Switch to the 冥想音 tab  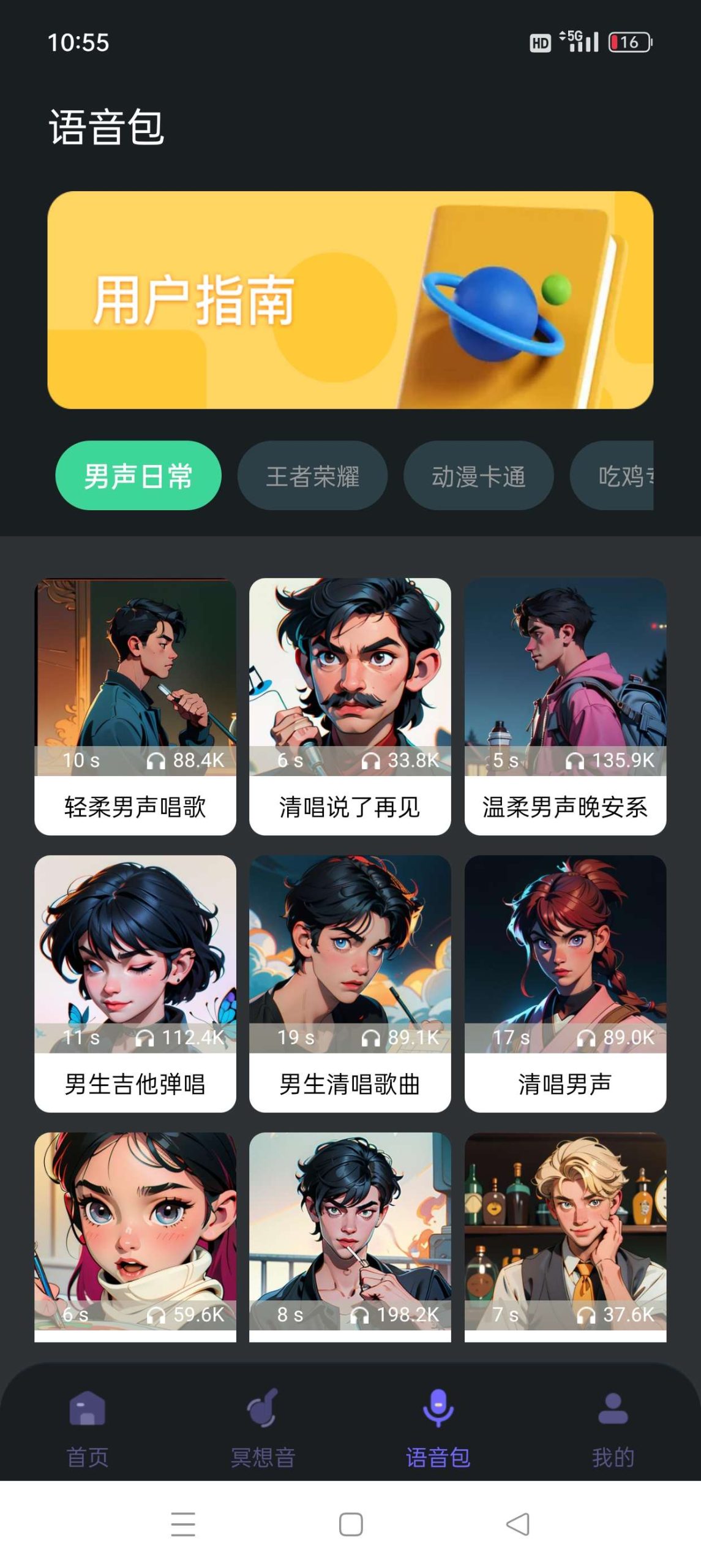click(x=263, y=1428)
